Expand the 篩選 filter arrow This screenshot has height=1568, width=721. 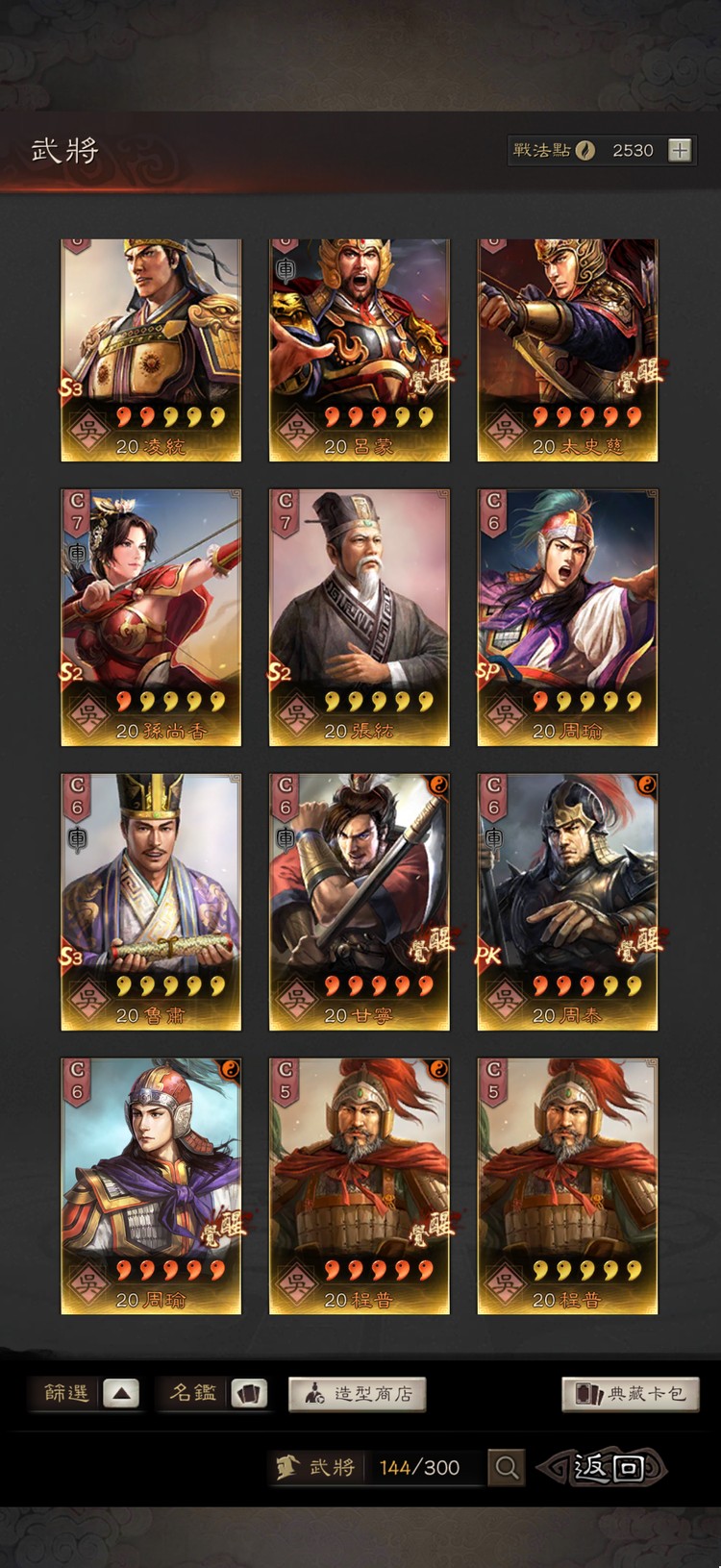[121, 1393]
